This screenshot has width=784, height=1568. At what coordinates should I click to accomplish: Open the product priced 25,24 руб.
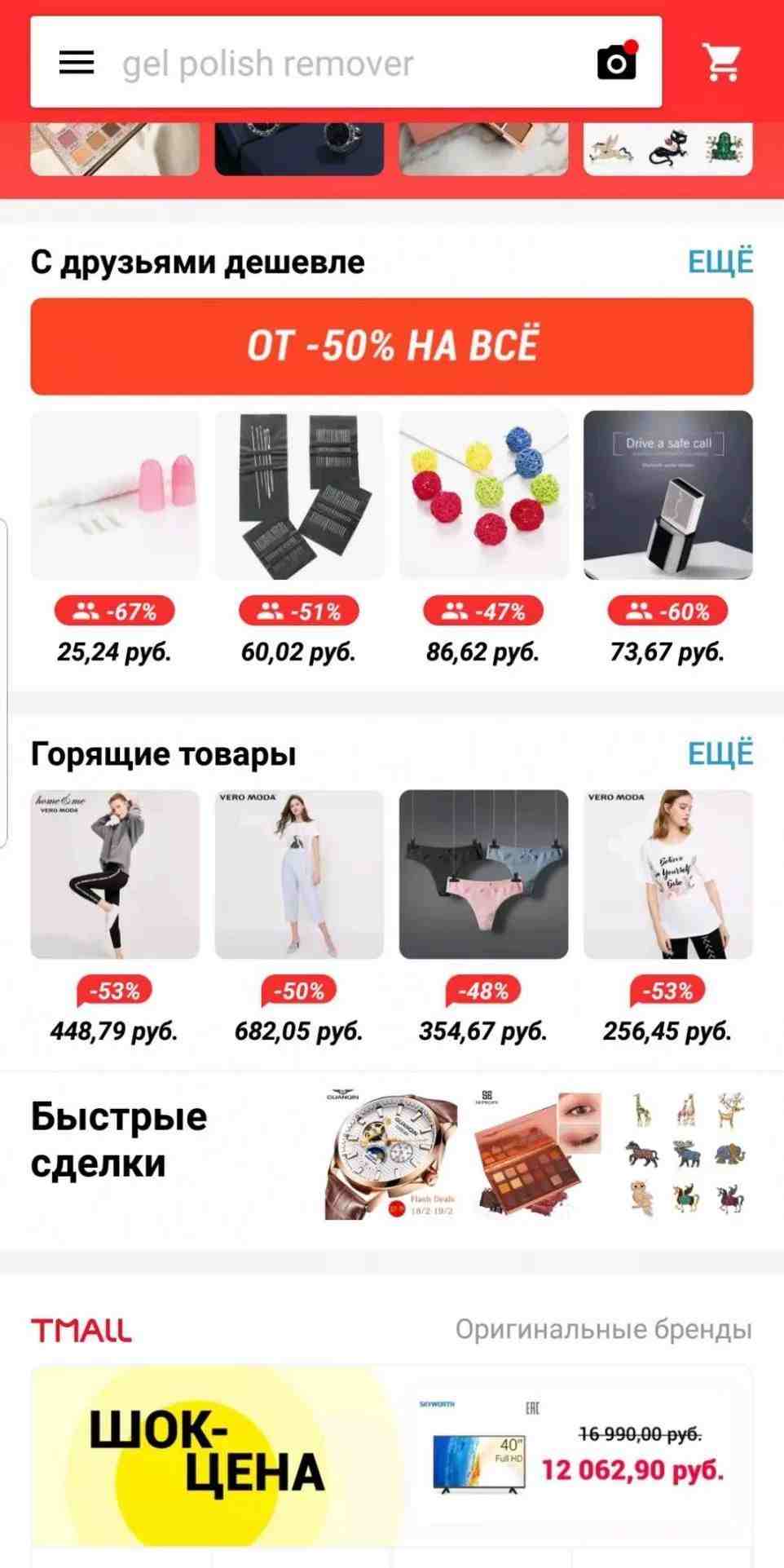tap(115, 496)
